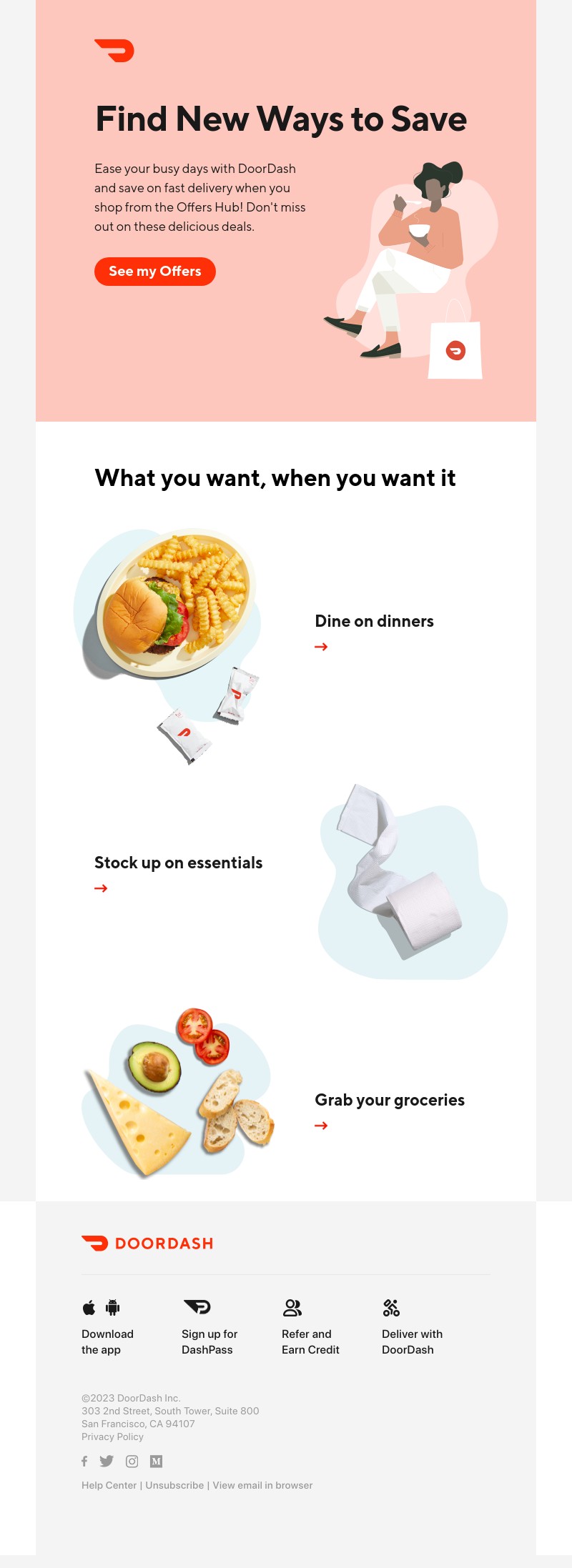Viewport: 572px width, 1568px height.
Task: Open the Privacy Policy link
Action: coord(112,1436)
